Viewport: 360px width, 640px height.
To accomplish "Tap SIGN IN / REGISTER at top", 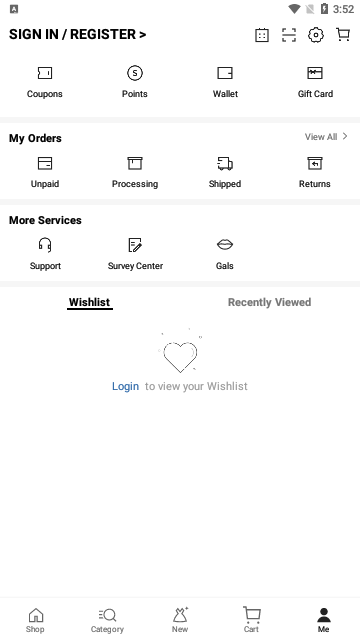I will [x=78, y=35].
